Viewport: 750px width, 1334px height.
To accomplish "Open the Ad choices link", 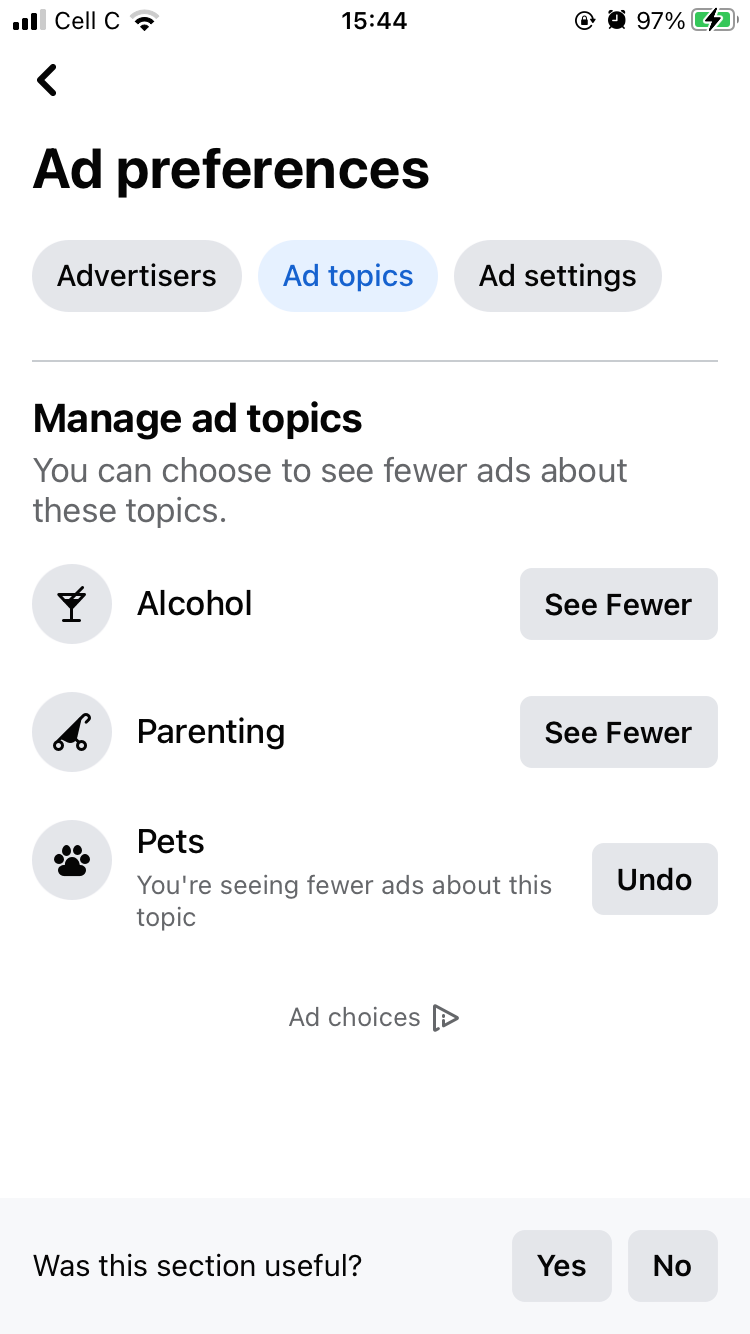I will click(373, 1018).
